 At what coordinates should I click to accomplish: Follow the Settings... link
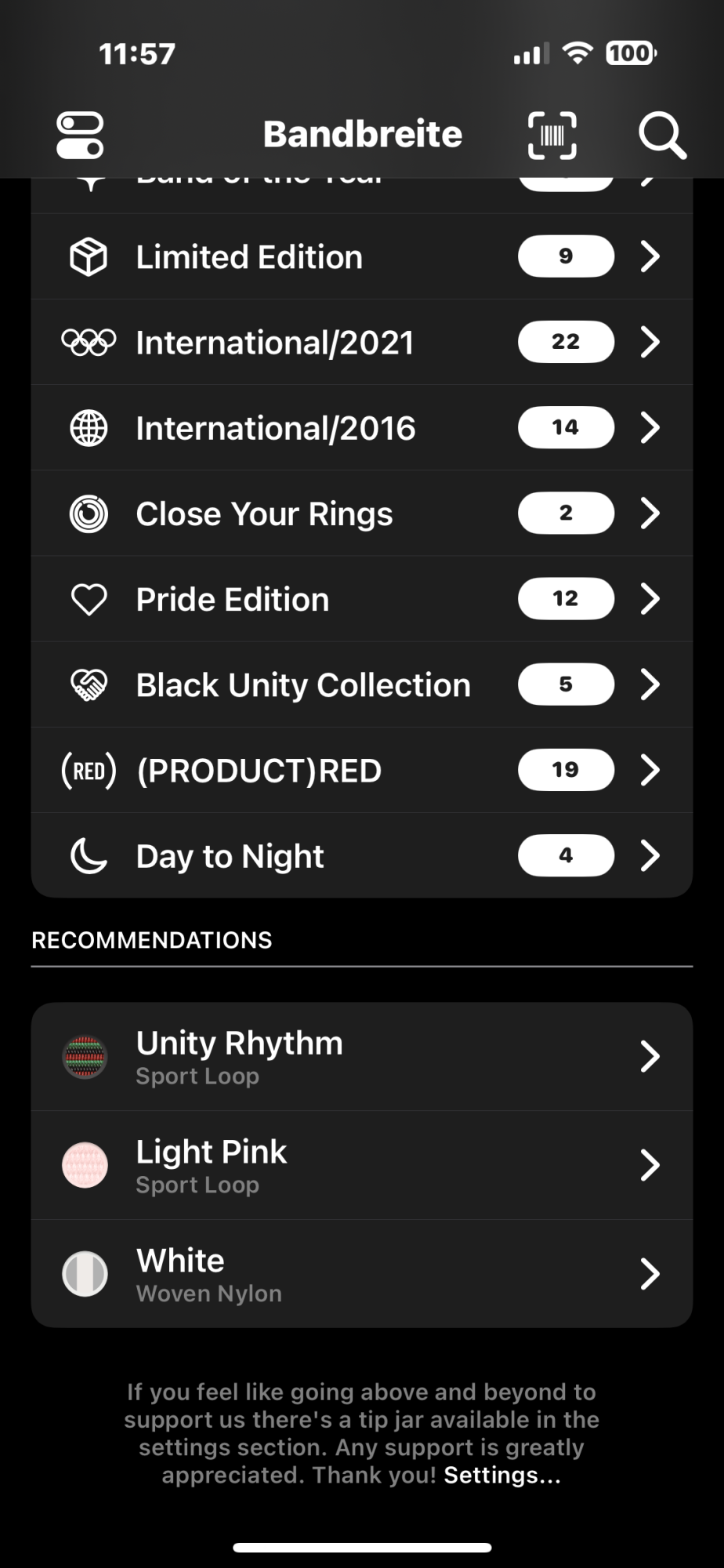tap(502, 1475)
